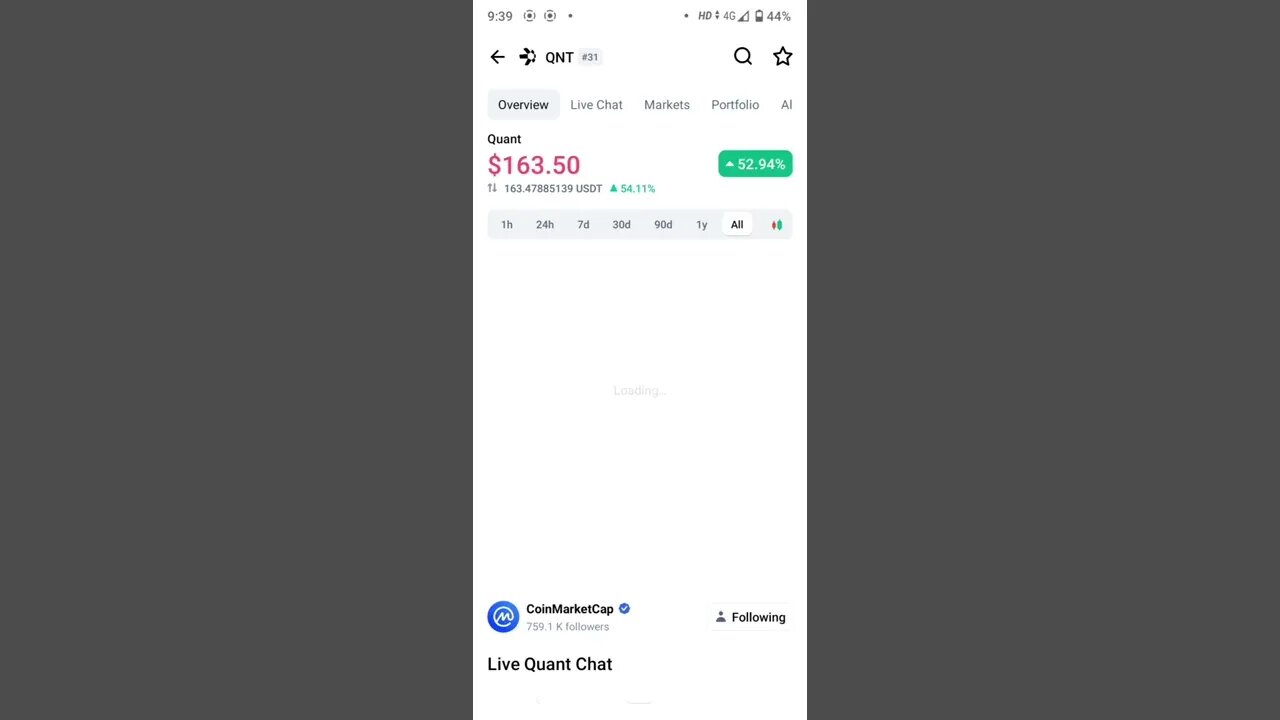Switch to the Live Chat tab

point(596,105)
